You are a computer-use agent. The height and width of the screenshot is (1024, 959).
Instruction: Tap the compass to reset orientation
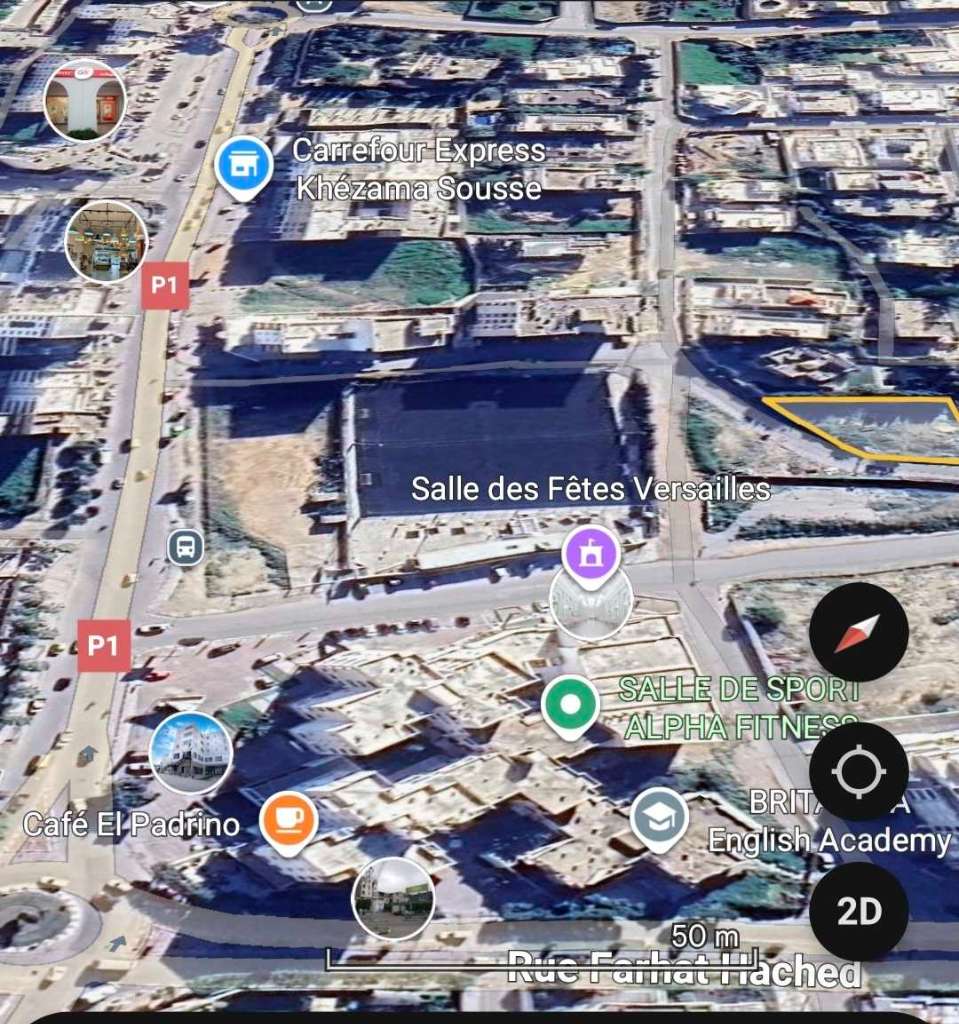click(858, 632)
